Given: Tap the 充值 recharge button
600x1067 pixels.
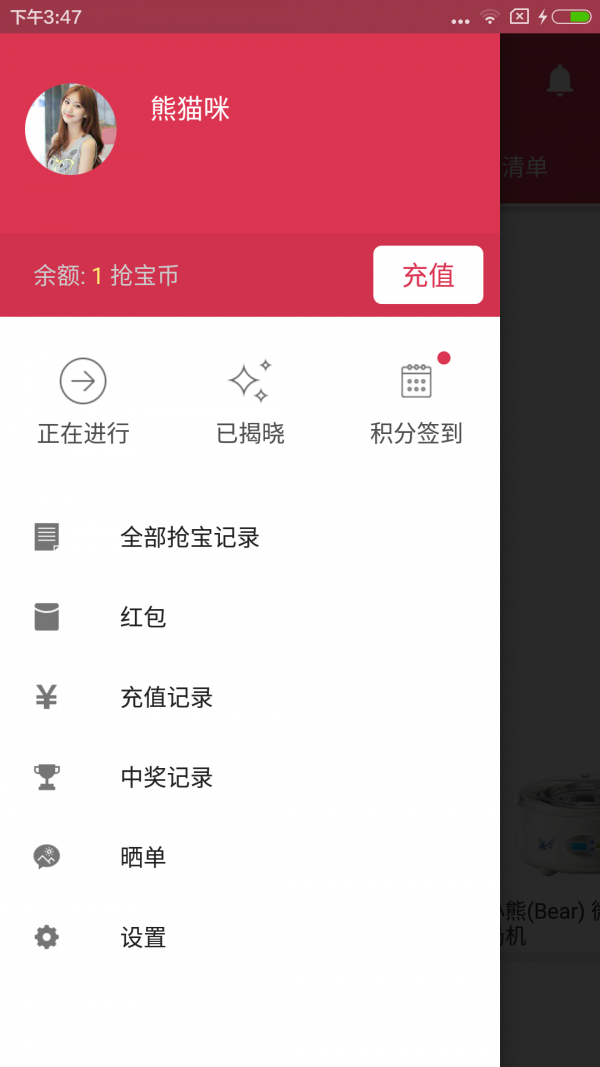Looking at the screenshot, I should [x=428, y=275].
